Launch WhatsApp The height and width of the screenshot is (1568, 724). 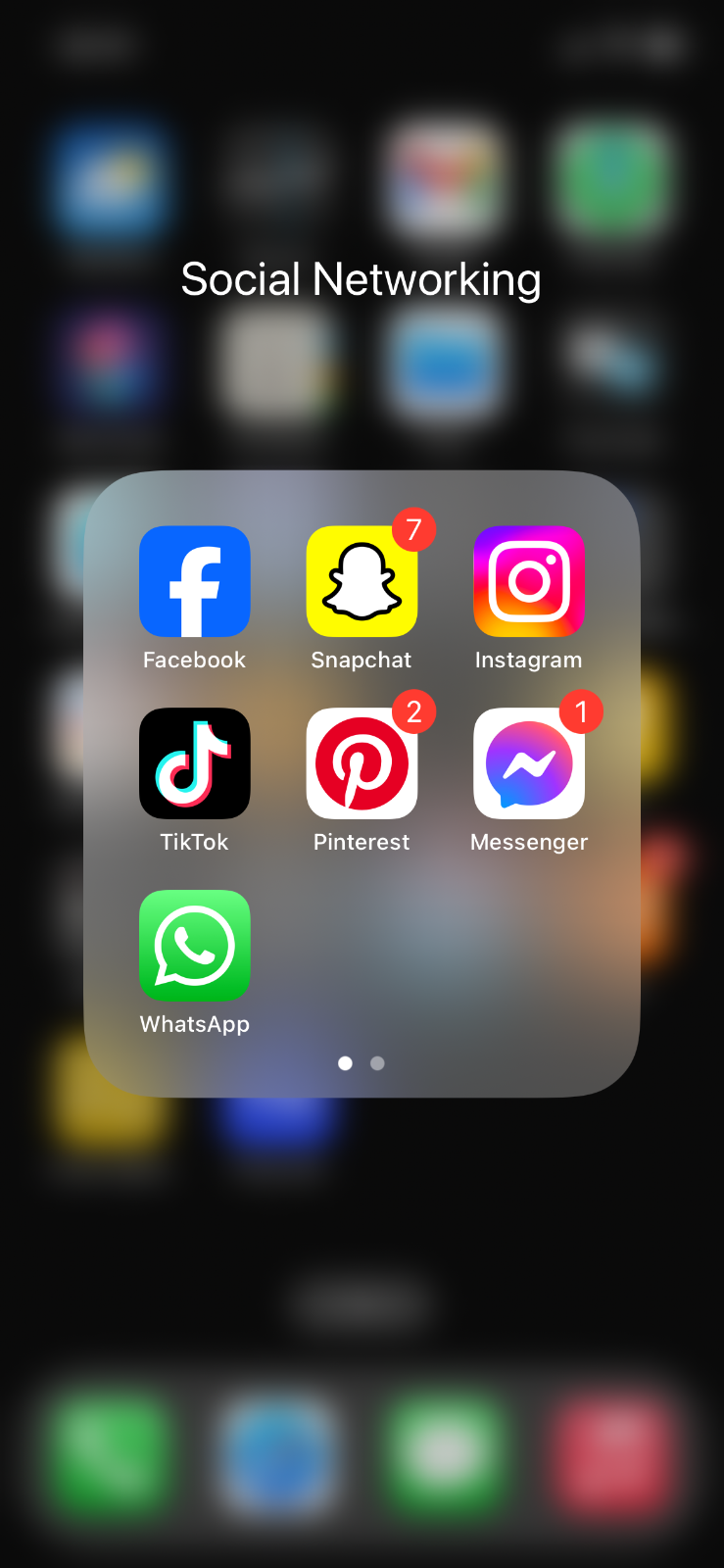tap(194, 946)
